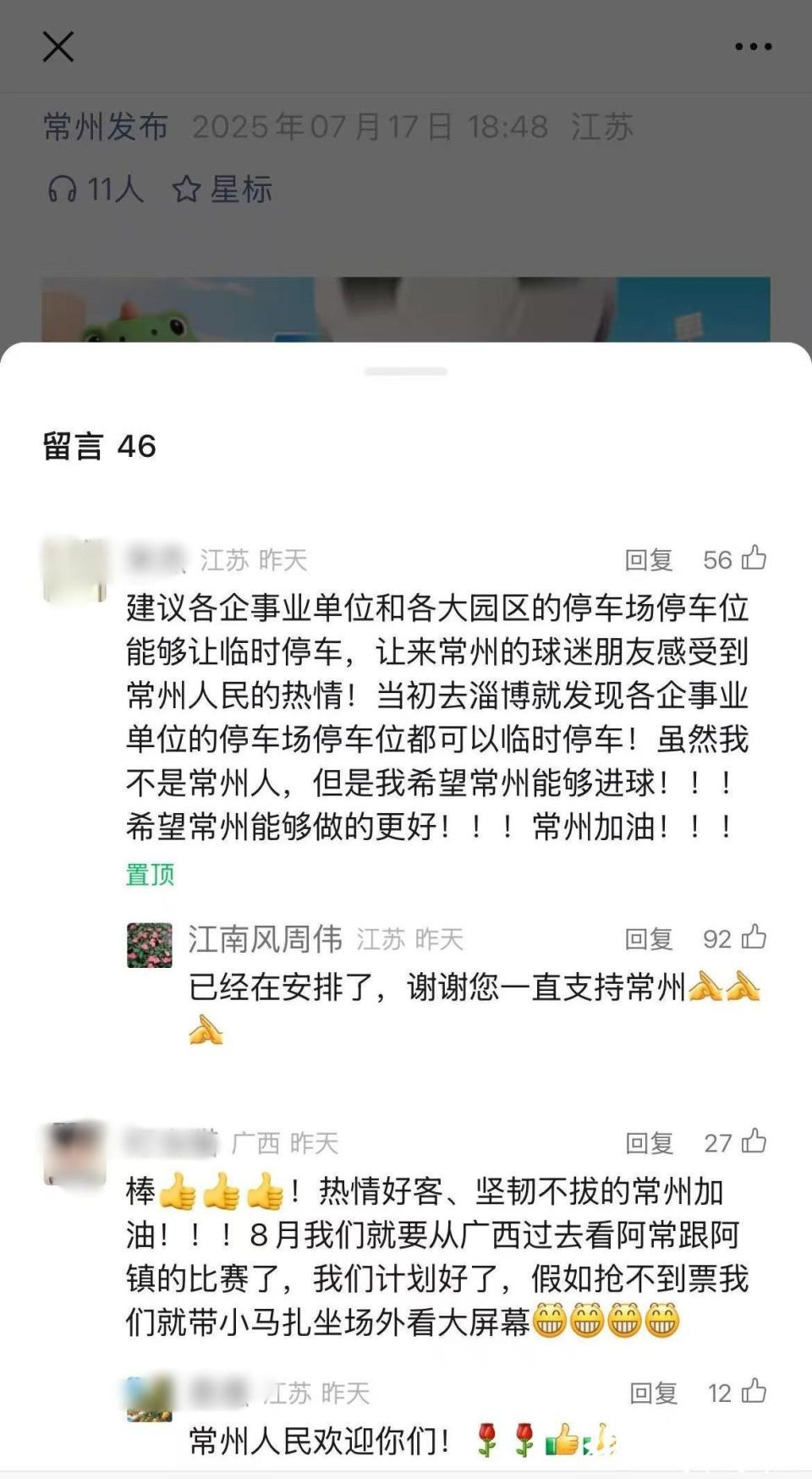
Task: Reply to the 广西 user's comment
Action: pyautogui.click(x=649, y=1143)
